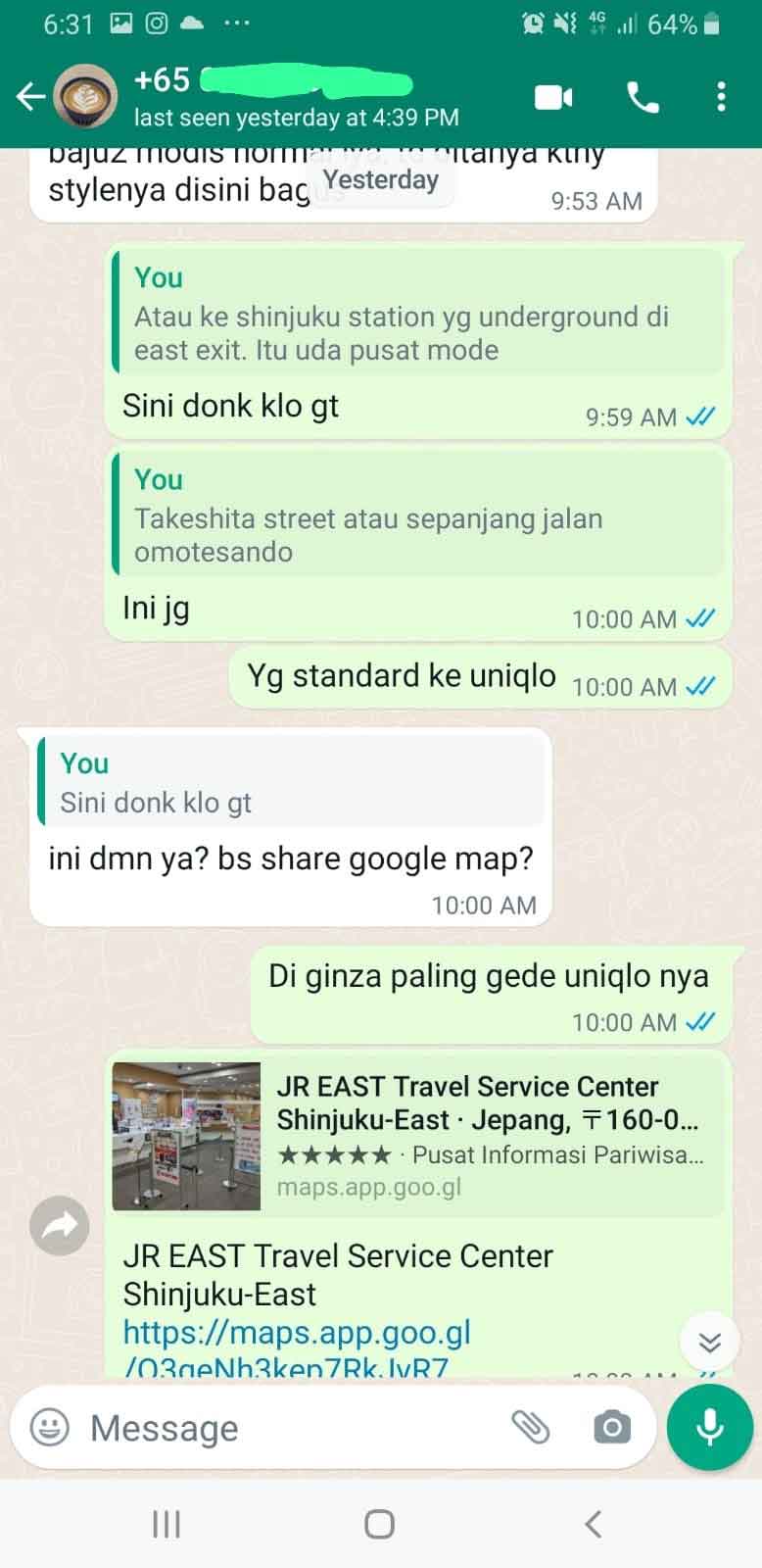Tap the quoted 'Atau ke shinjuku station' reply

coord(419,313)
